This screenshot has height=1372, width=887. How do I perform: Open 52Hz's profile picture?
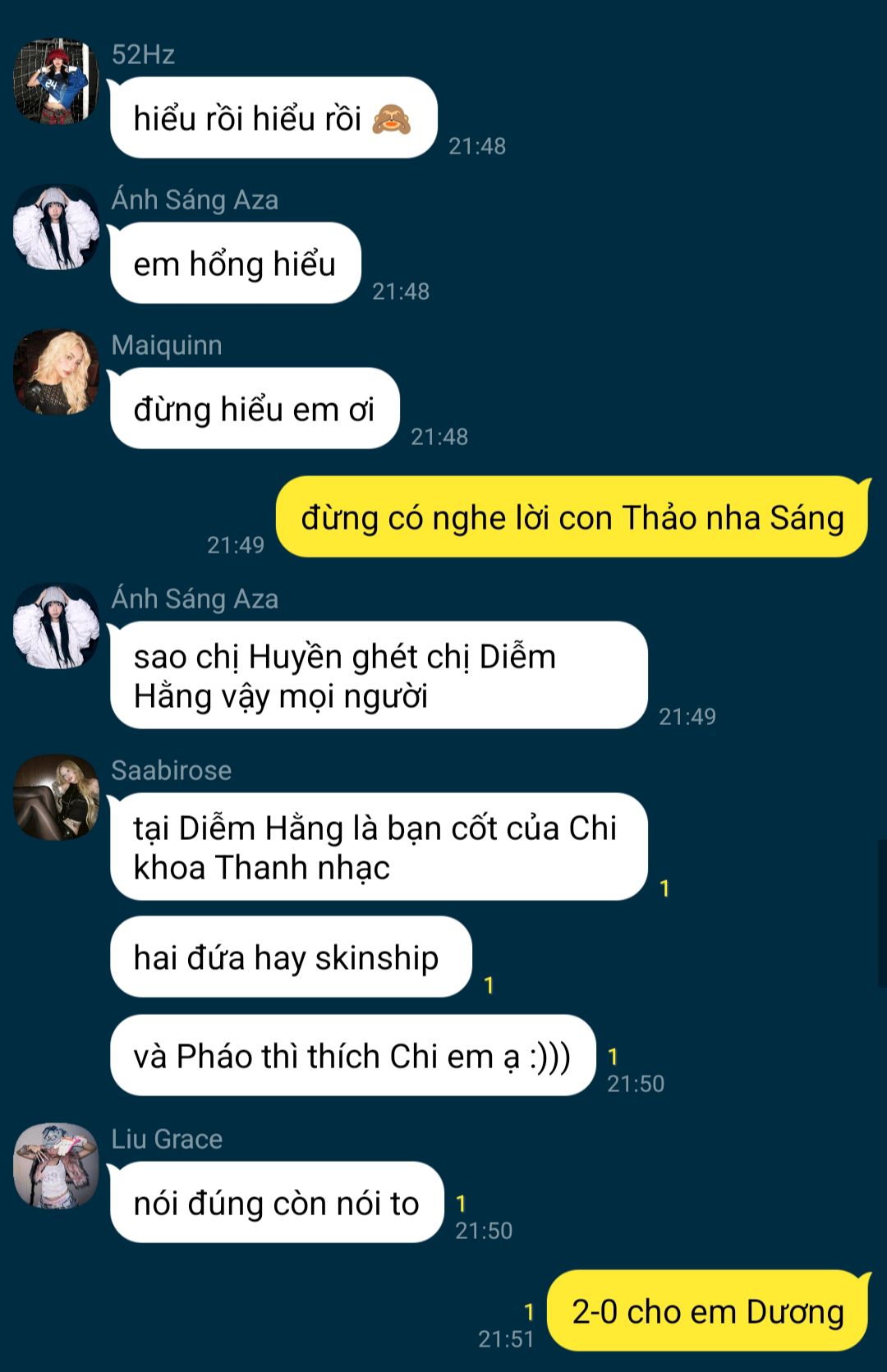(56, 80)
